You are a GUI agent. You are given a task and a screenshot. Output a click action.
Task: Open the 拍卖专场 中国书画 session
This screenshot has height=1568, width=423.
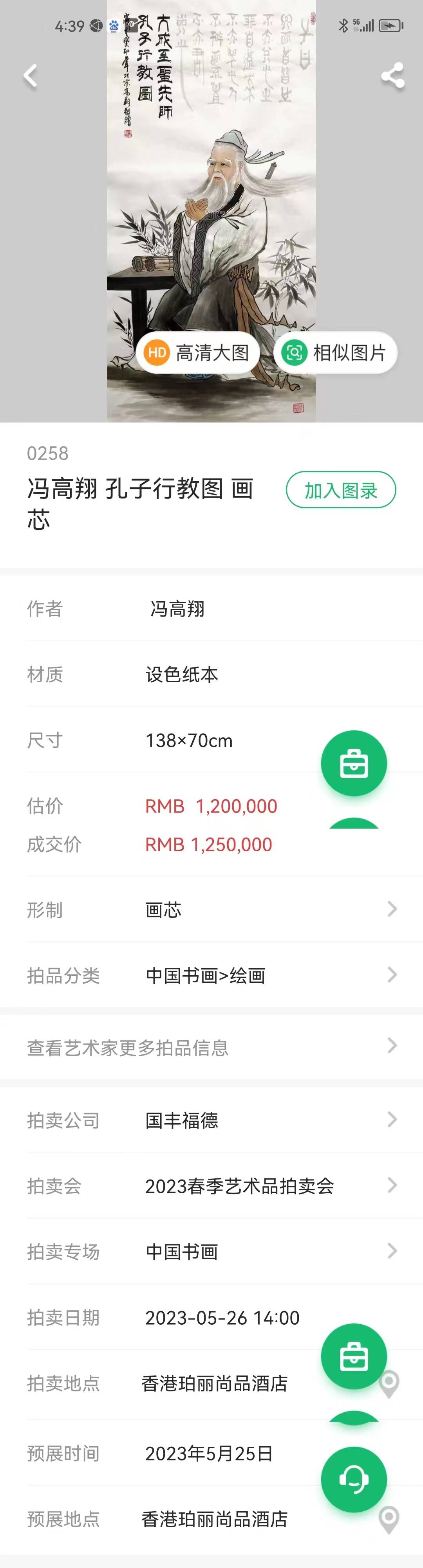click(211, 1252)
